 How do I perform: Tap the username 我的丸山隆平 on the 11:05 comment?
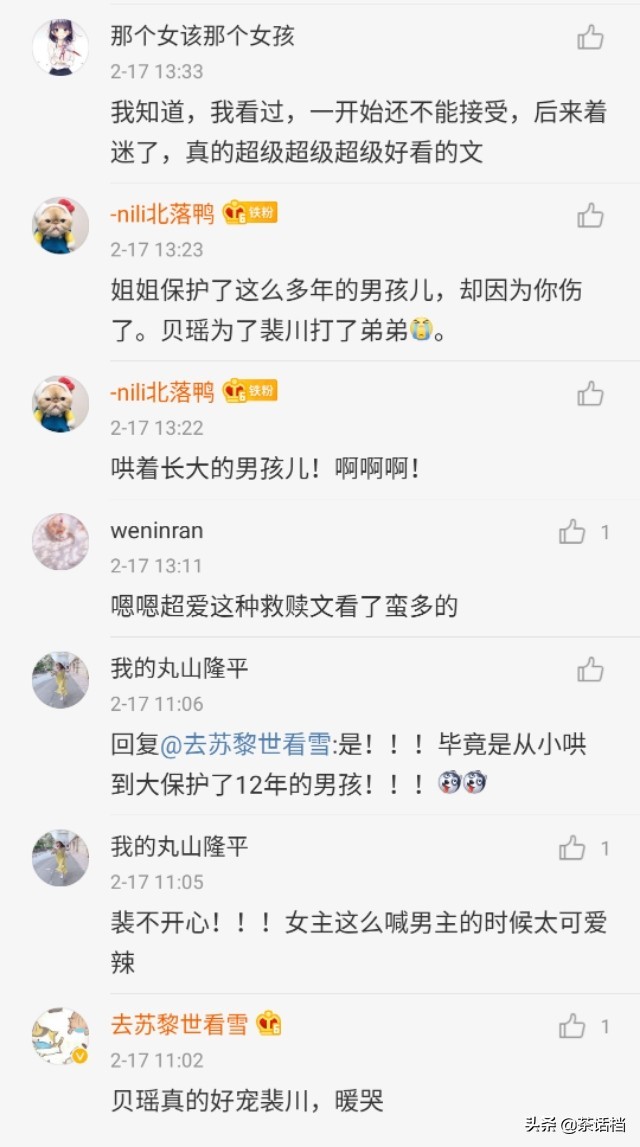(x=179, y=847)
